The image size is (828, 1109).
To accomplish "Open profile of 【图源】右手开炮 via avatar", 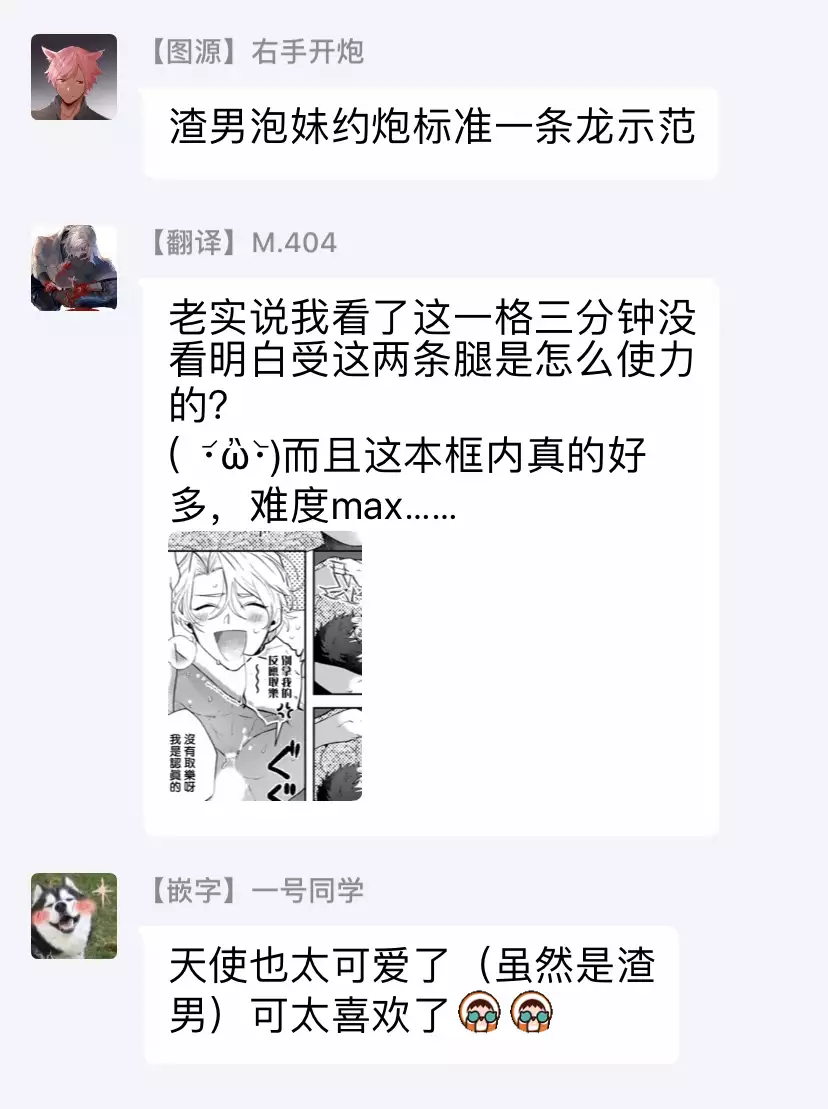I will 74,77.
